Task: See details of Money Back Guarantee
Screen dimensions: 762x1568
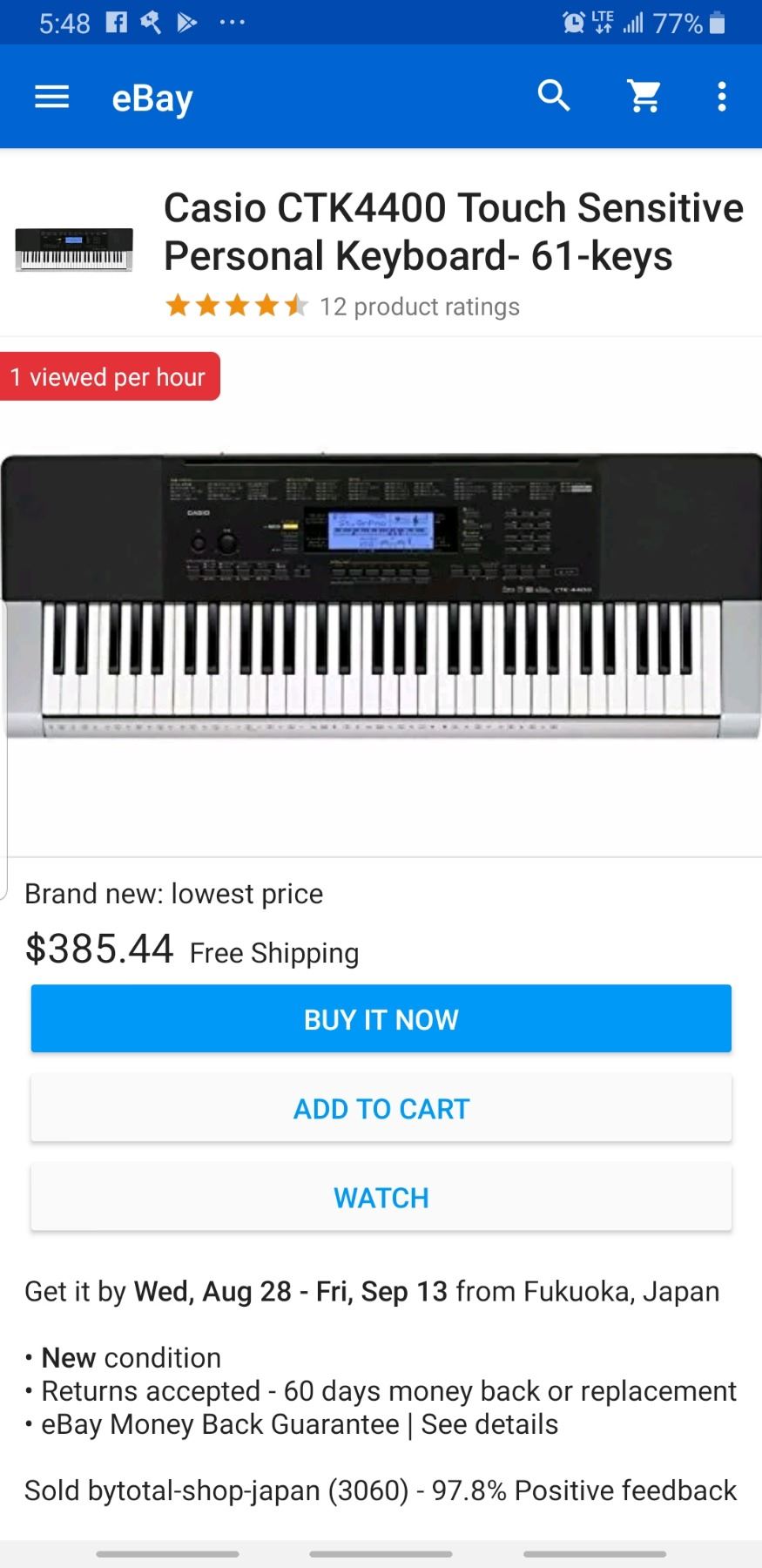Action: pos(489,1424)
